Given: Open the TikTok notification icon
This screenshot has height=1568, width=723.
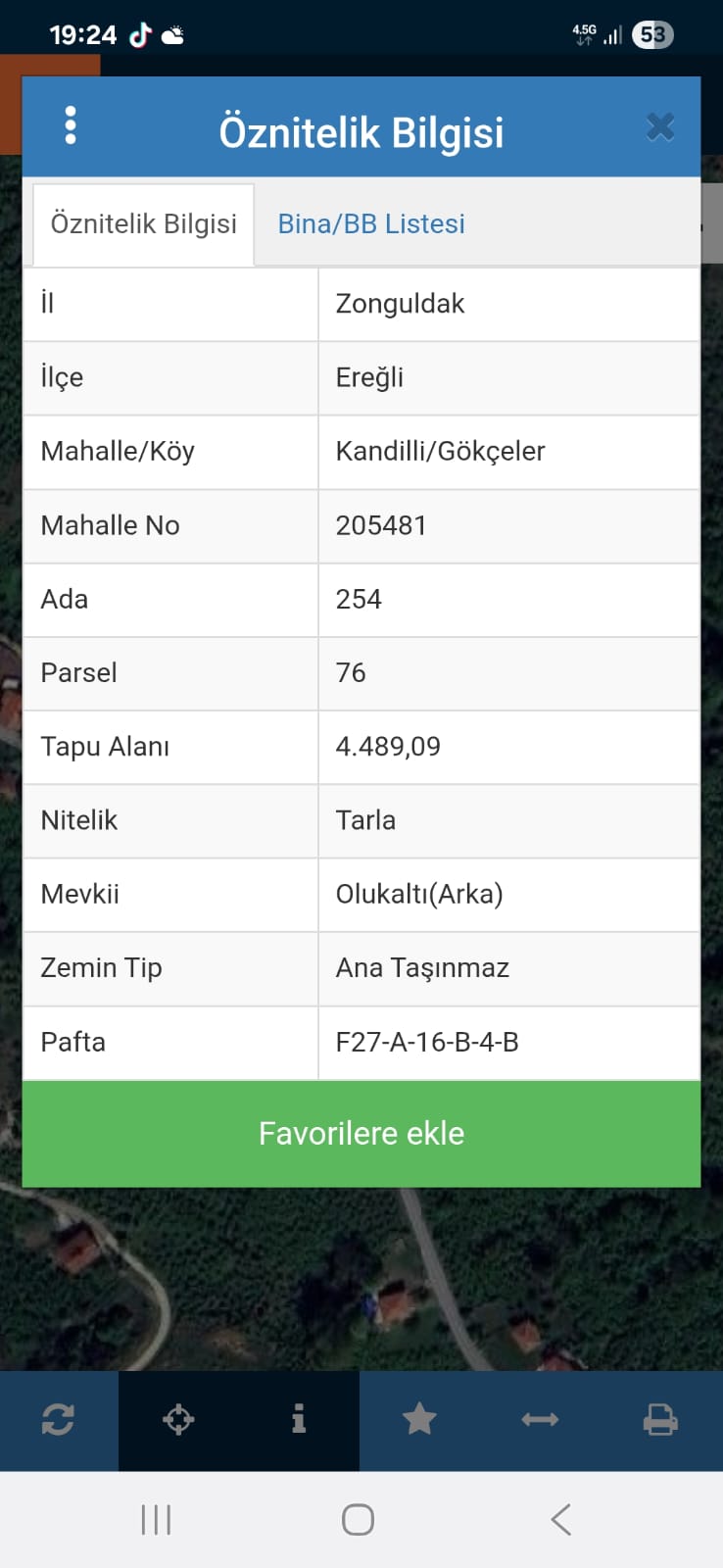Looking at the screenshot, I should point(140,36).
